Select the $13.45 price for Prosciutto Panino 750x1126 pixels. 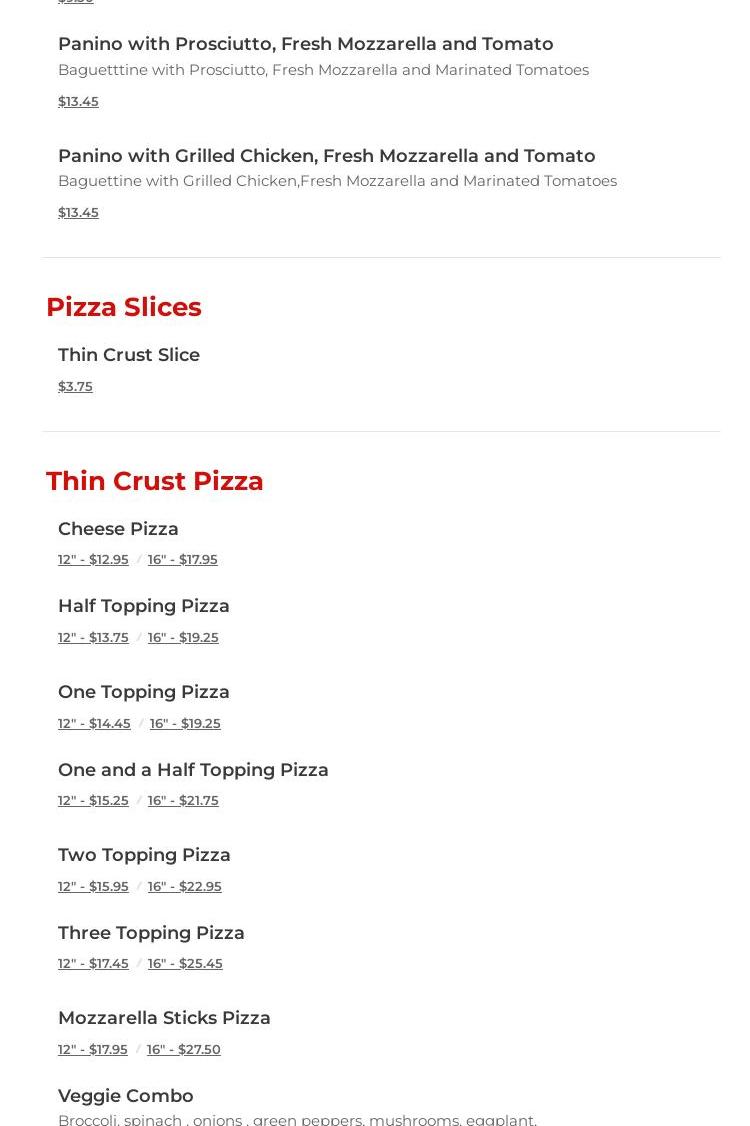[78, 101]
